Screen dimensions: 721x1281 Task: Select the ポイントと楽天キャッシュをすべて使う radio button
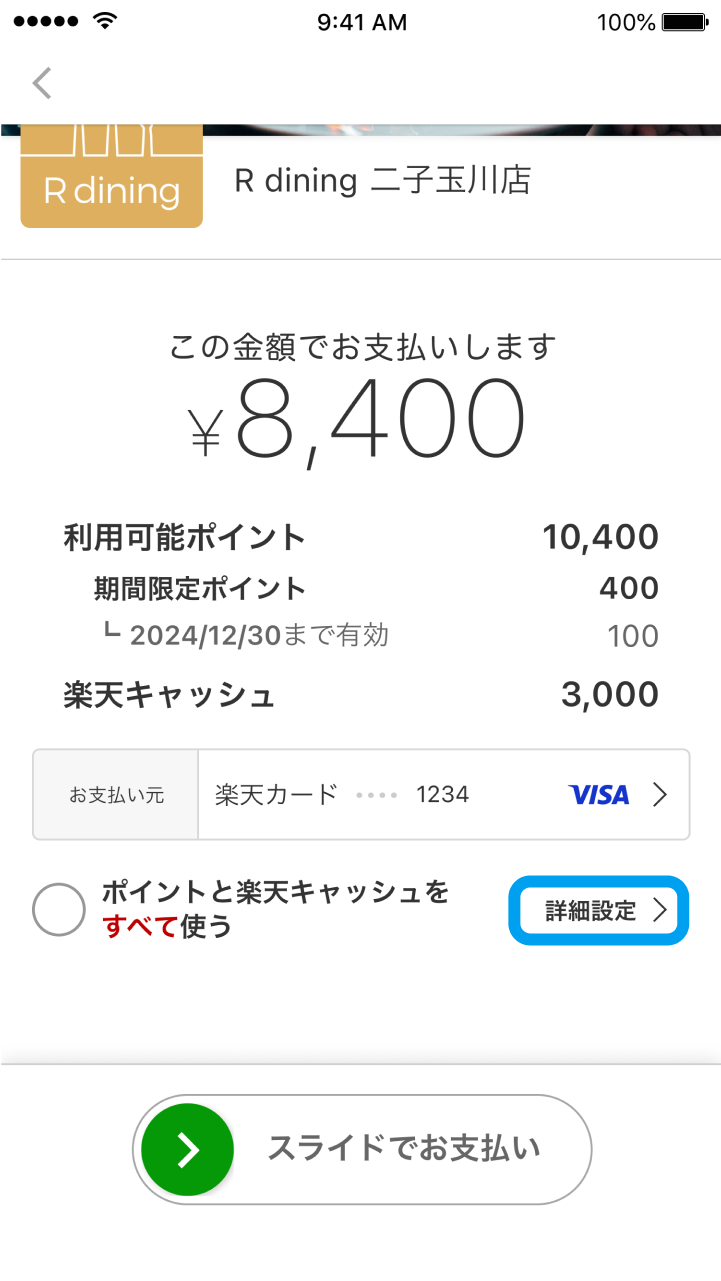coord(58,909)
